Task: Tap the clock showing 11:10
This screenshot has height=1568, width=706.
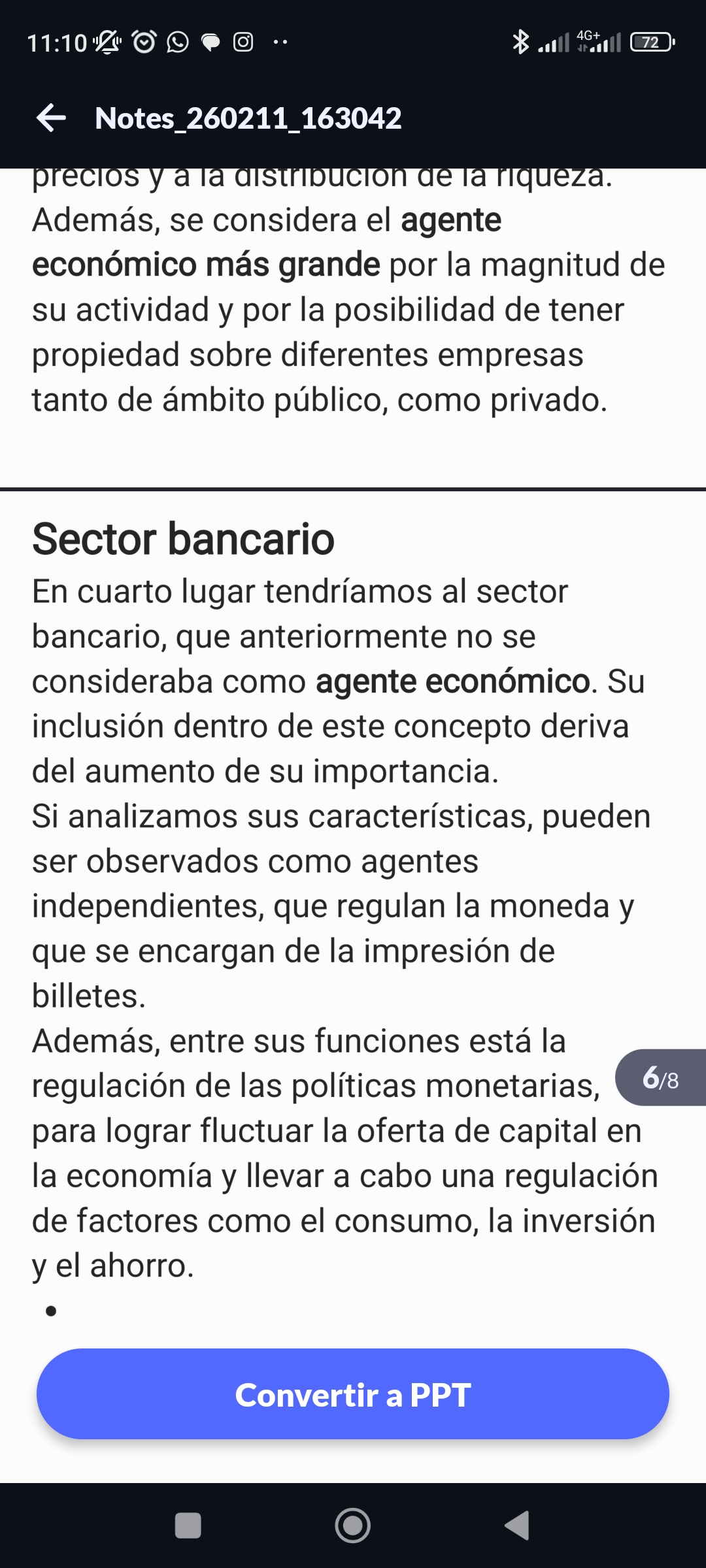Action: point(58,41)
